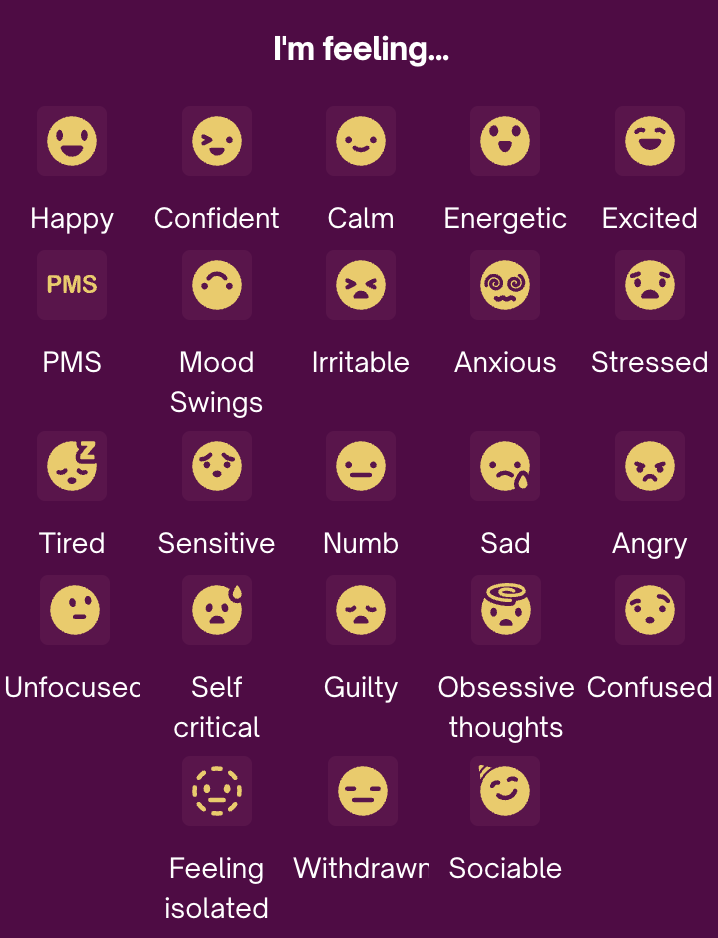Choose the Anxious feeling
Image resolution: width=718 pixels, height=938 pixels.
pos(505,285)
